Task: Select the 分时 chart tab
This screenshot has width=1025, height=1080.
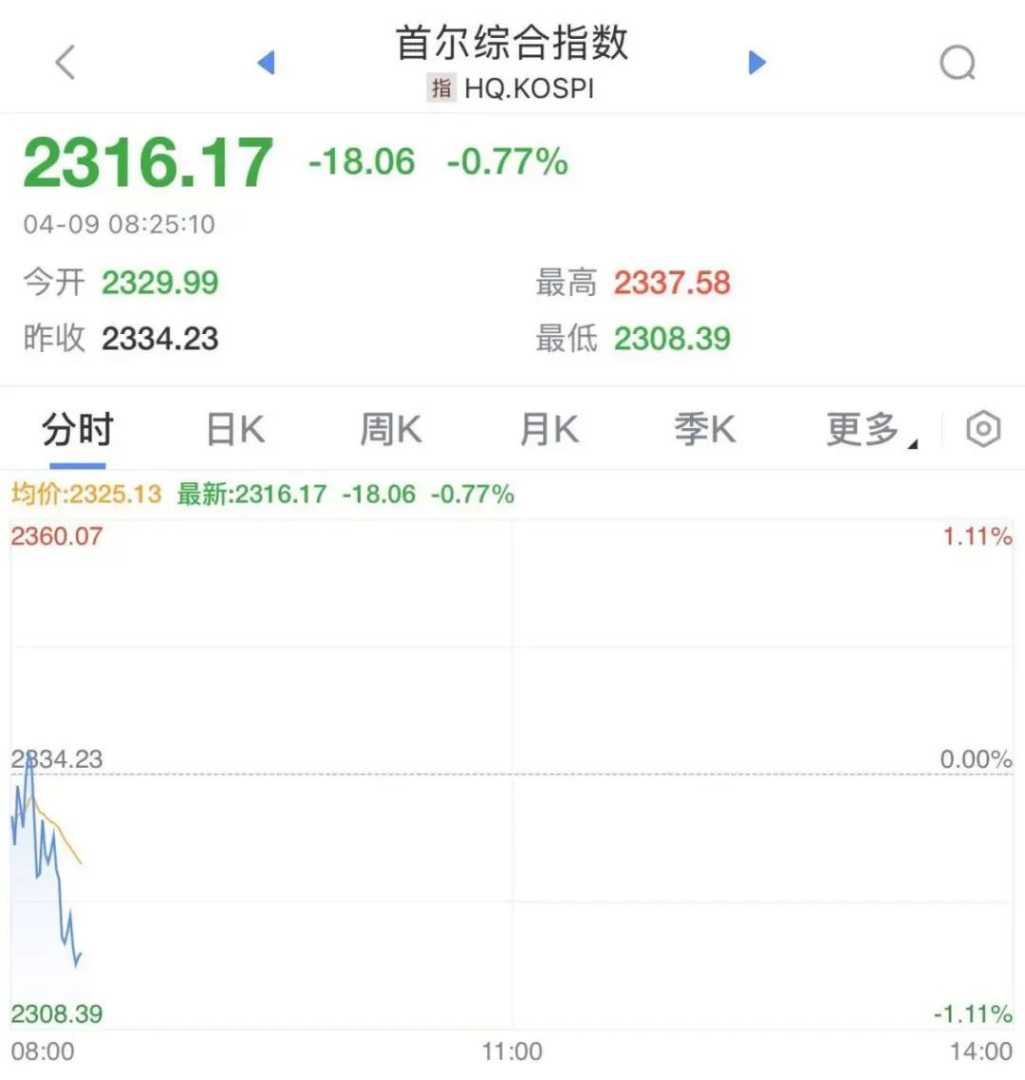Action: click(x=77, y=431)
